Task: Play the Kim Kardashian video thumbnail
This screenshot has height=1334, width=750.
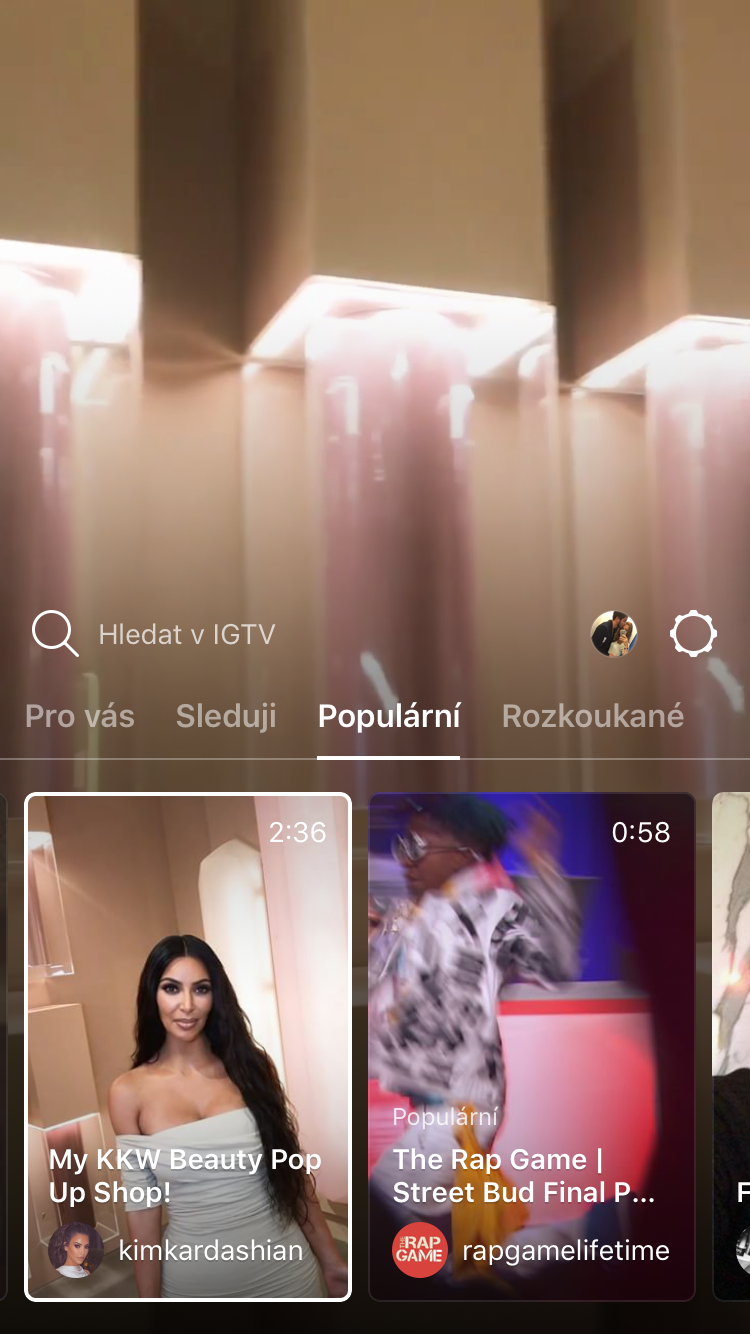Action: [188, 1000]
